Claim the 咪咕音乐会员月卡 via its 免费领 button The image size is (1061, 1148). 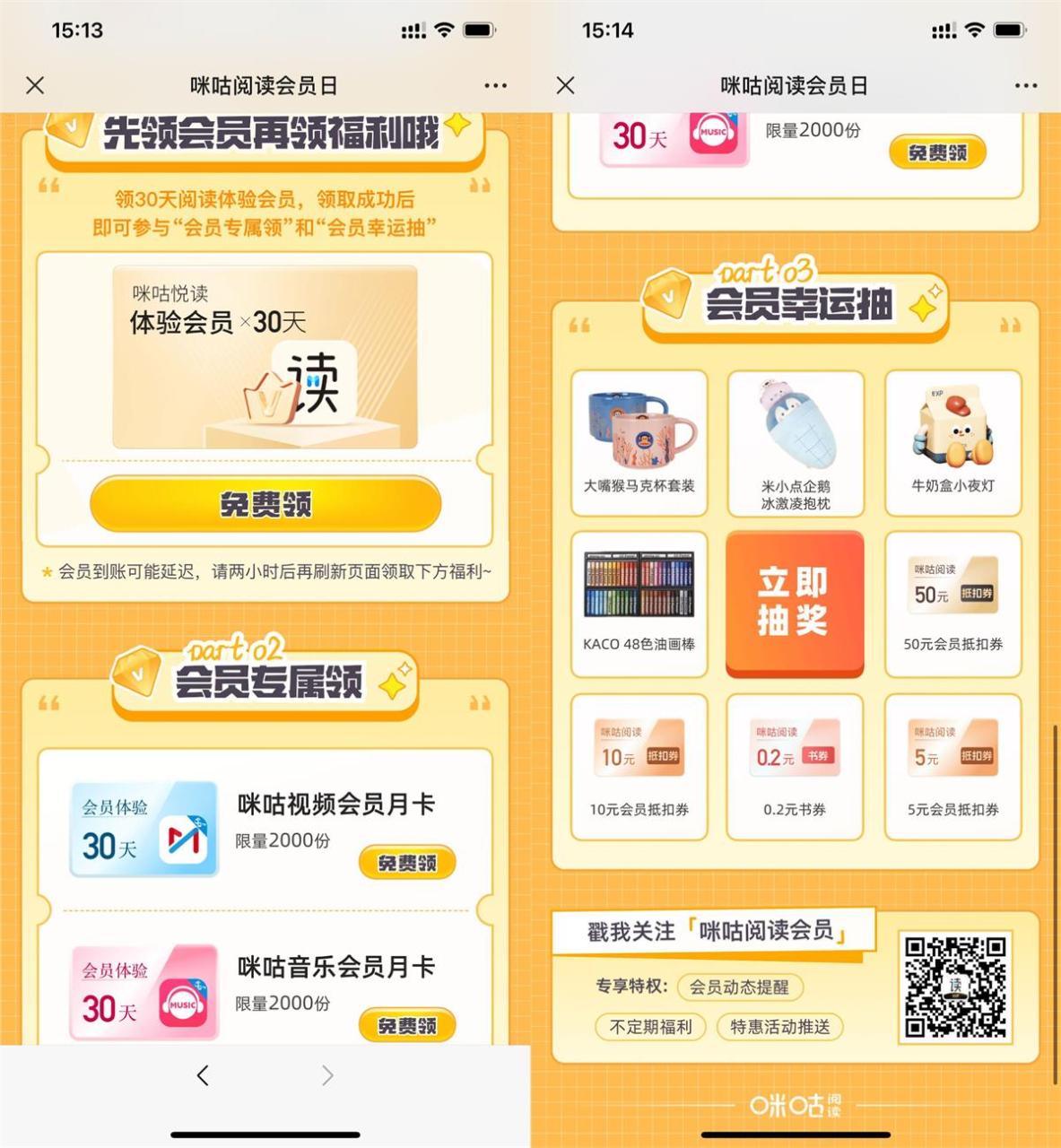pos(406,1024)
